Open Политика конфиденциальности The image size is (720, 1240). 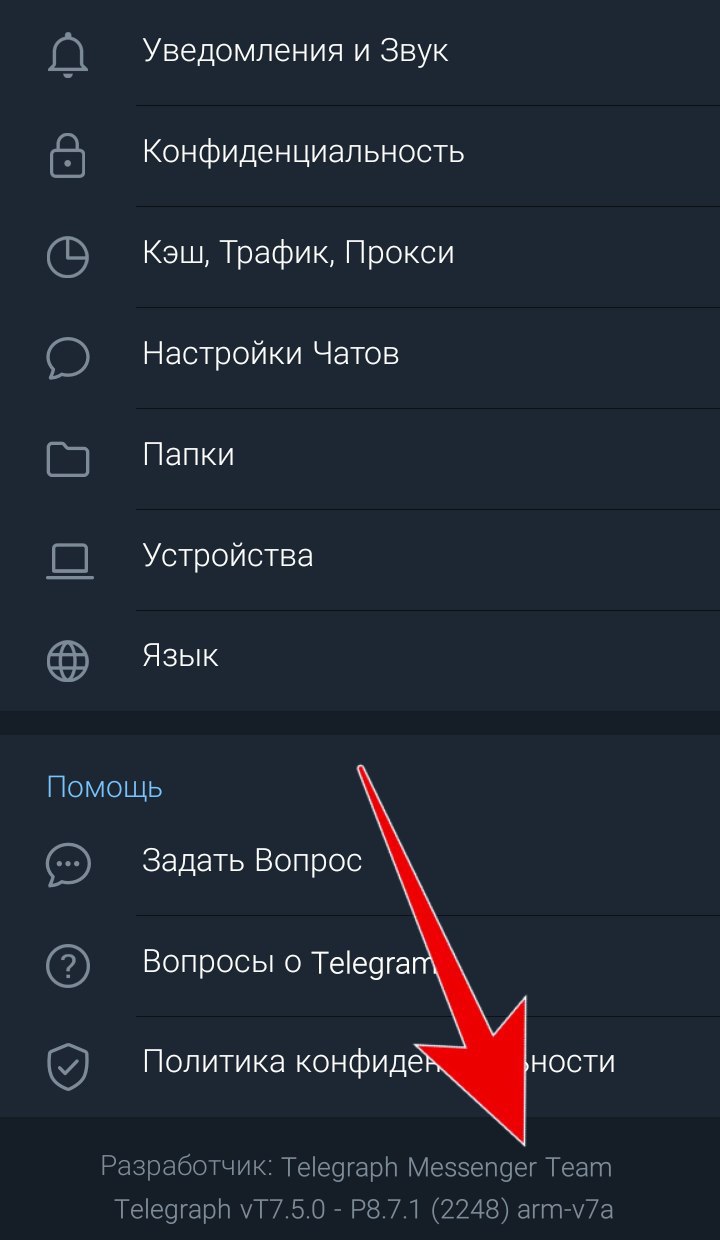click(360, 1066)
